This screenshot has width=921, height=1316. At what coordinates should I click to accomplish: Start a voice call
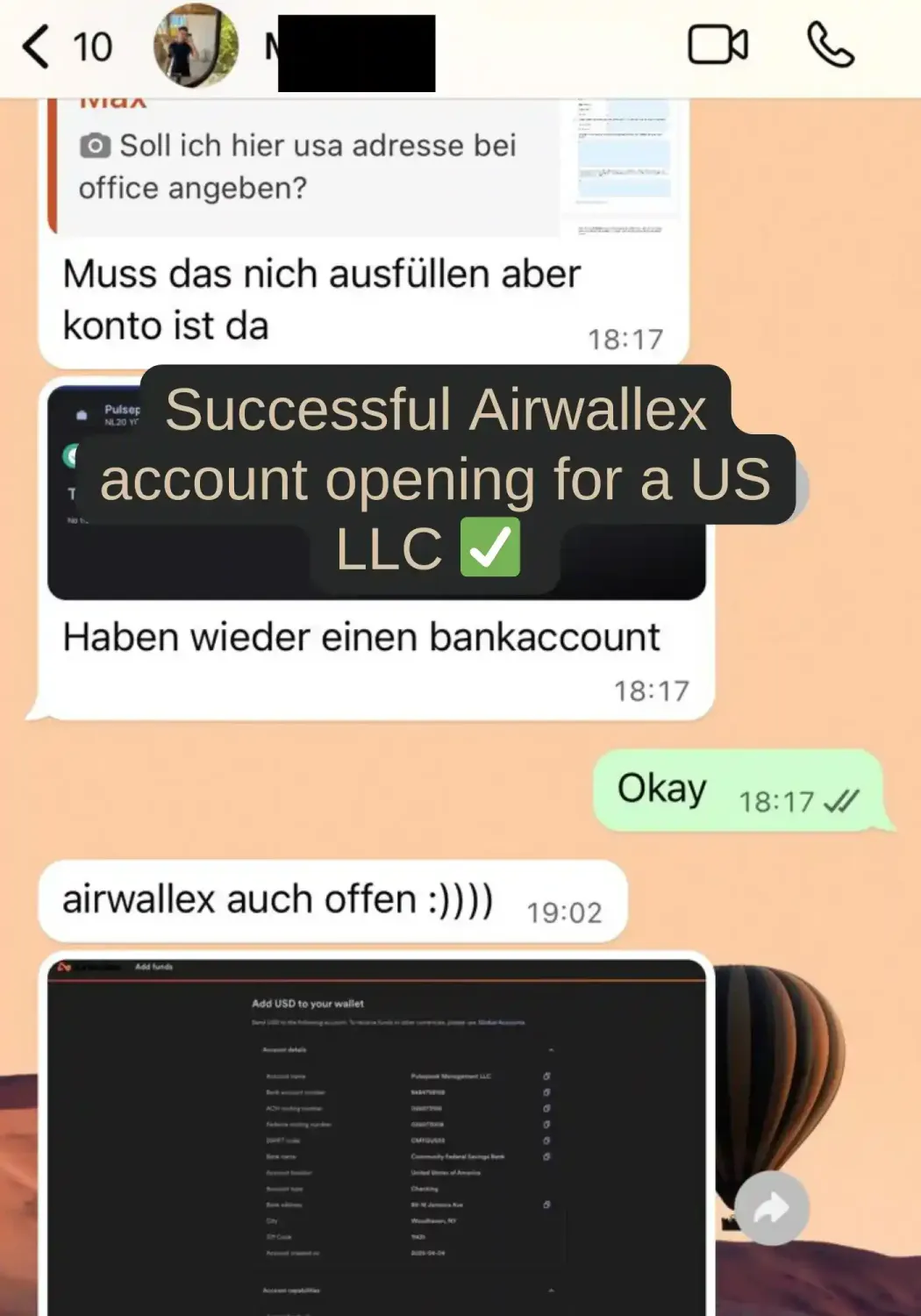(829, 46)
